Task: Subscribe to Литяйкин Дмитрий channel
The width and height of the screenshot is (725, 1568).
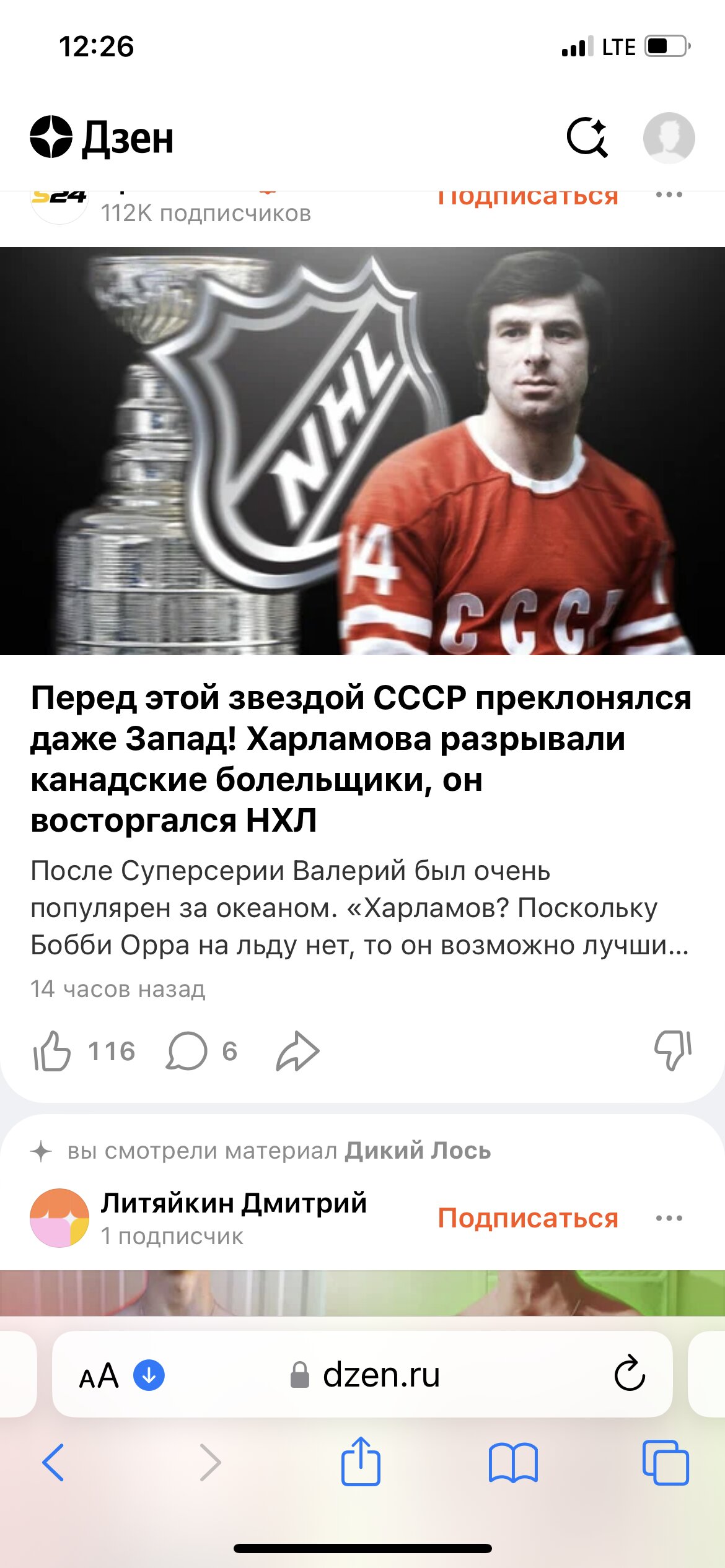Action: pos(528,1218)
